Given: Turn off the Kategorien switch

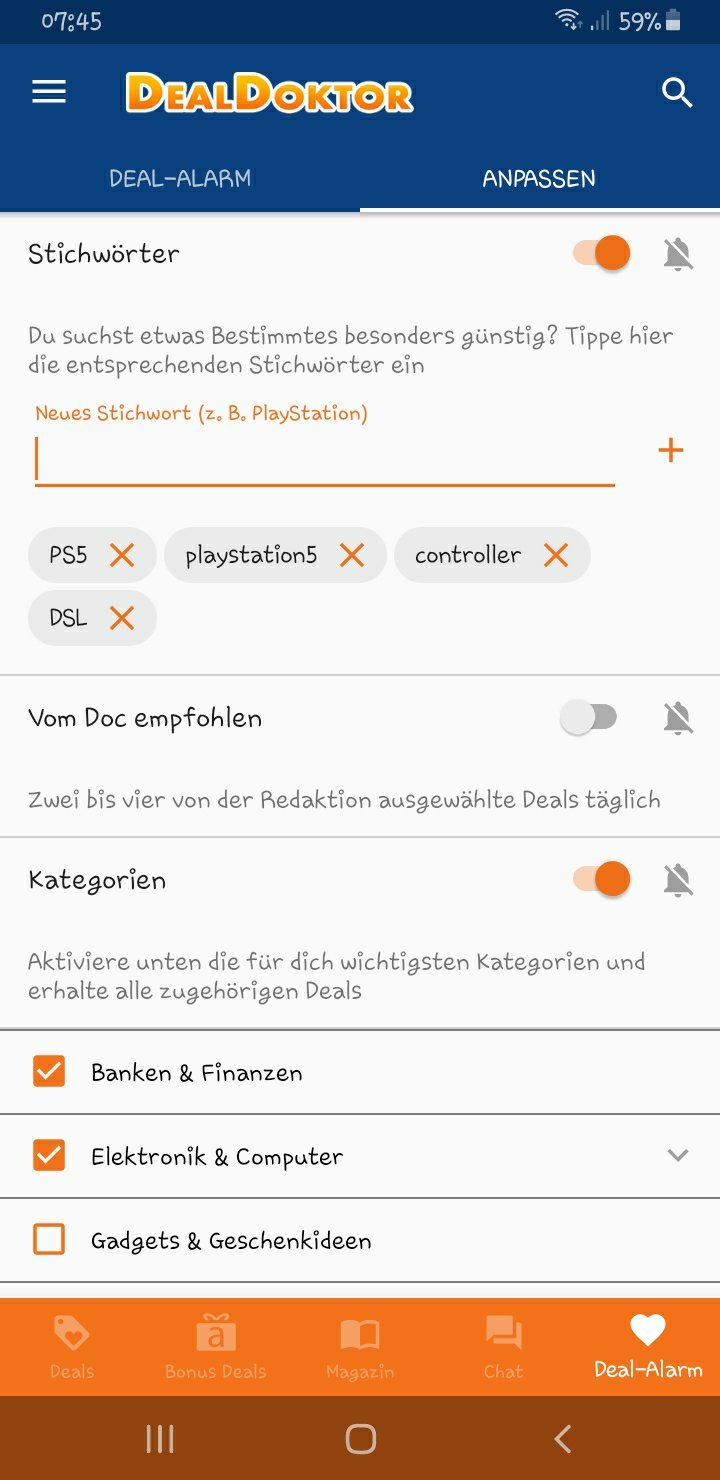Looking at the screenshot, I should (x=602, y=879).
